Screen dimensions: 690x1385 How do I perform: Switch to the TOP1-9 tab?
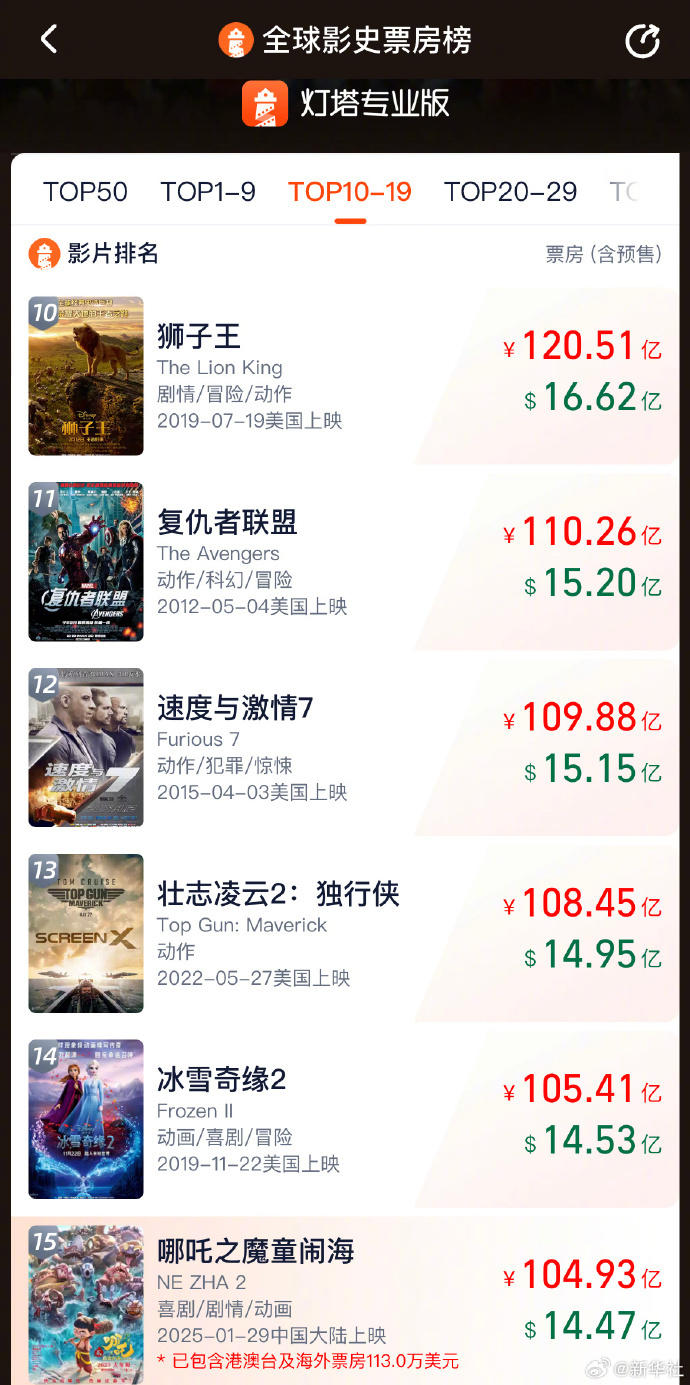click(x=208, y=192)
